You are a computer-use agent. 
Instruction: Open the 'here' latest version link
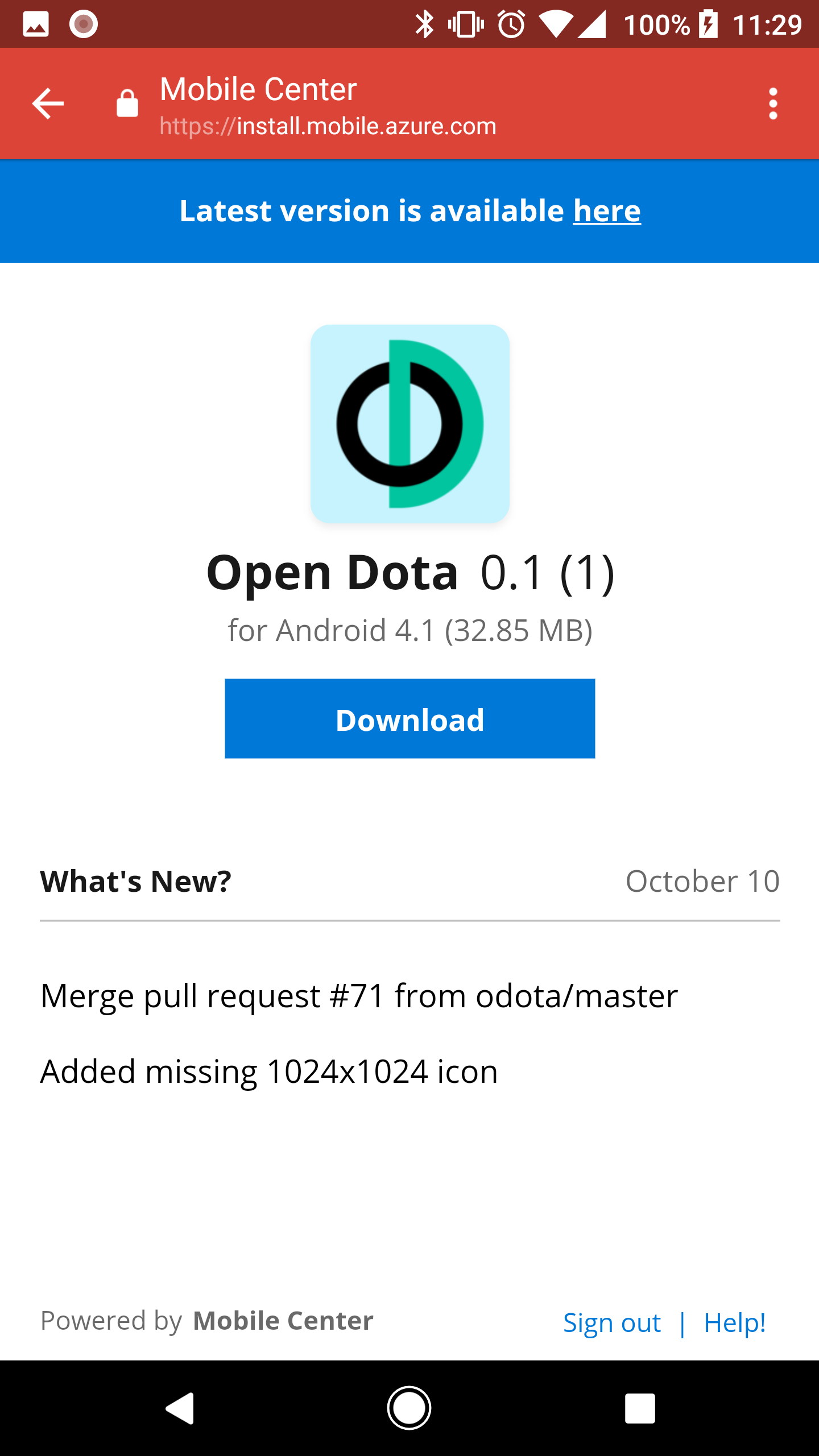click(606, 211)
